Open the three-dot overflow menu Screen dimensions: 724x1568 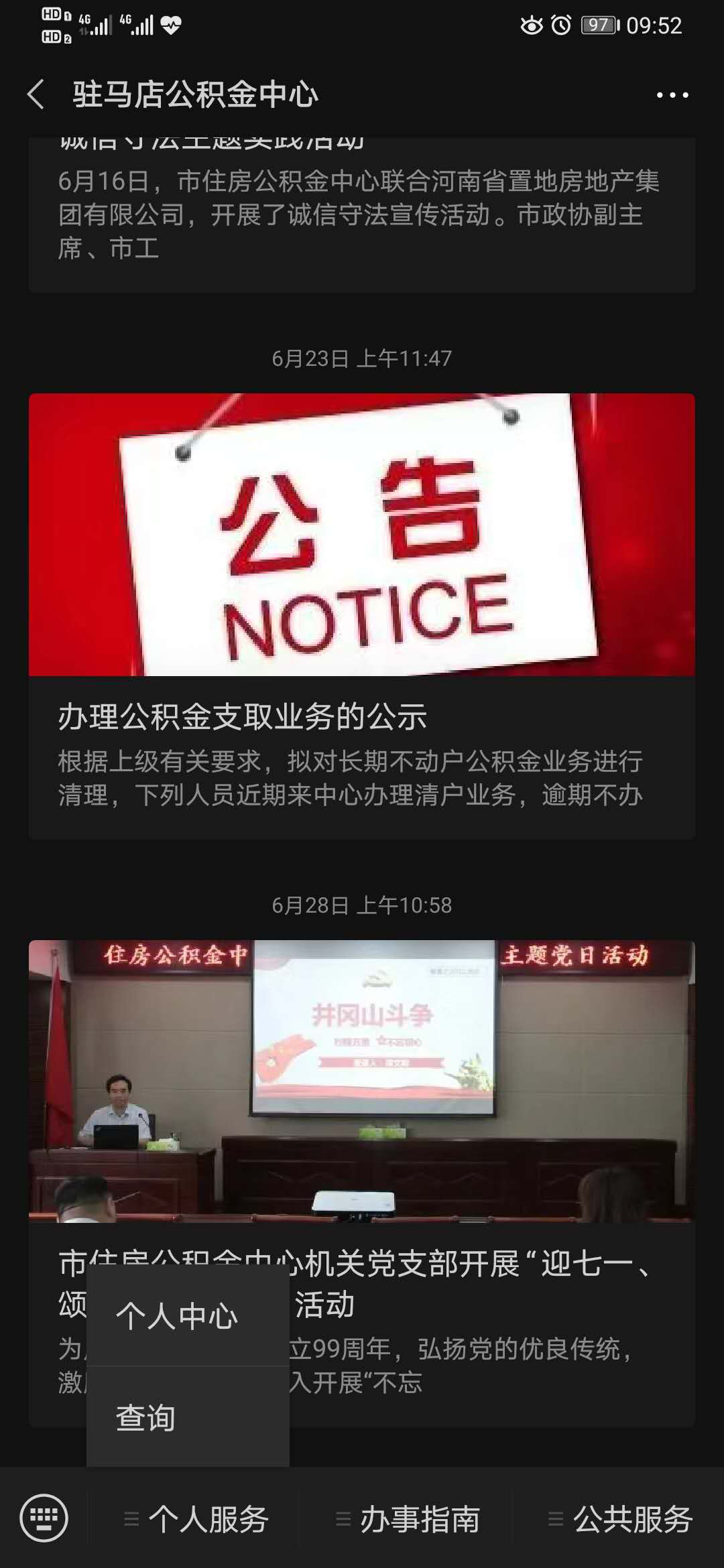pos(672,95)
